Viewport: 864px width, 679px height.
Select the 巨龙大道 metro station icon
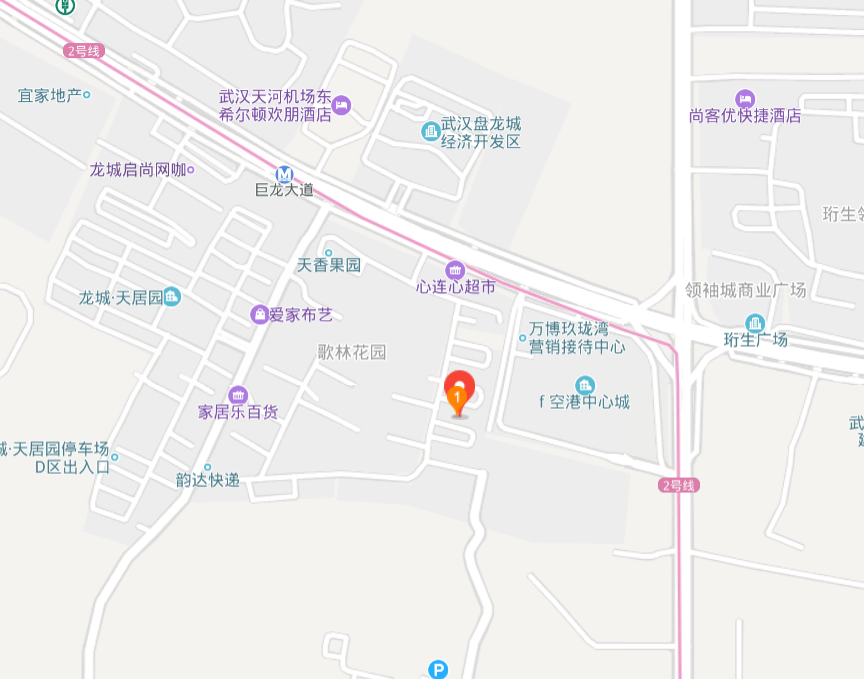coord(285,173)
